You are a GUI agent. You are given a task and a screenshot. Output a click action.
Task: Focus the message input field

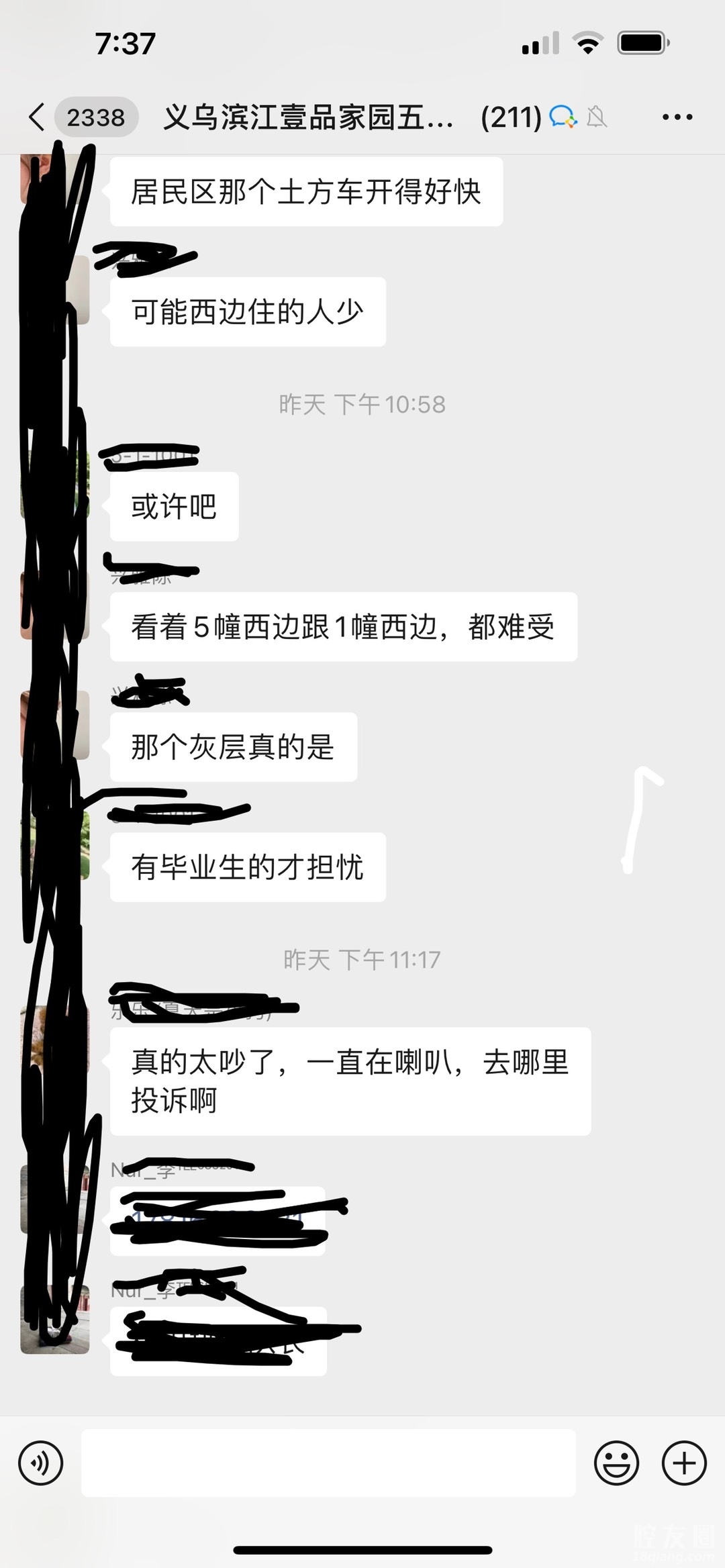328,1463
